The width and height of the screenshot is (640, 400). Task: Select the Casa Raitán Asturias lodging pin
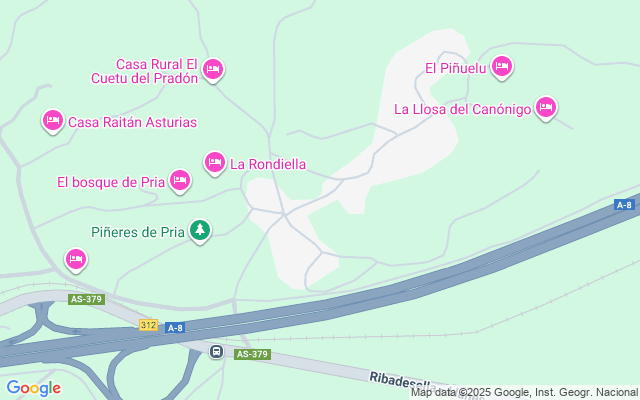(x=53, y=121)
